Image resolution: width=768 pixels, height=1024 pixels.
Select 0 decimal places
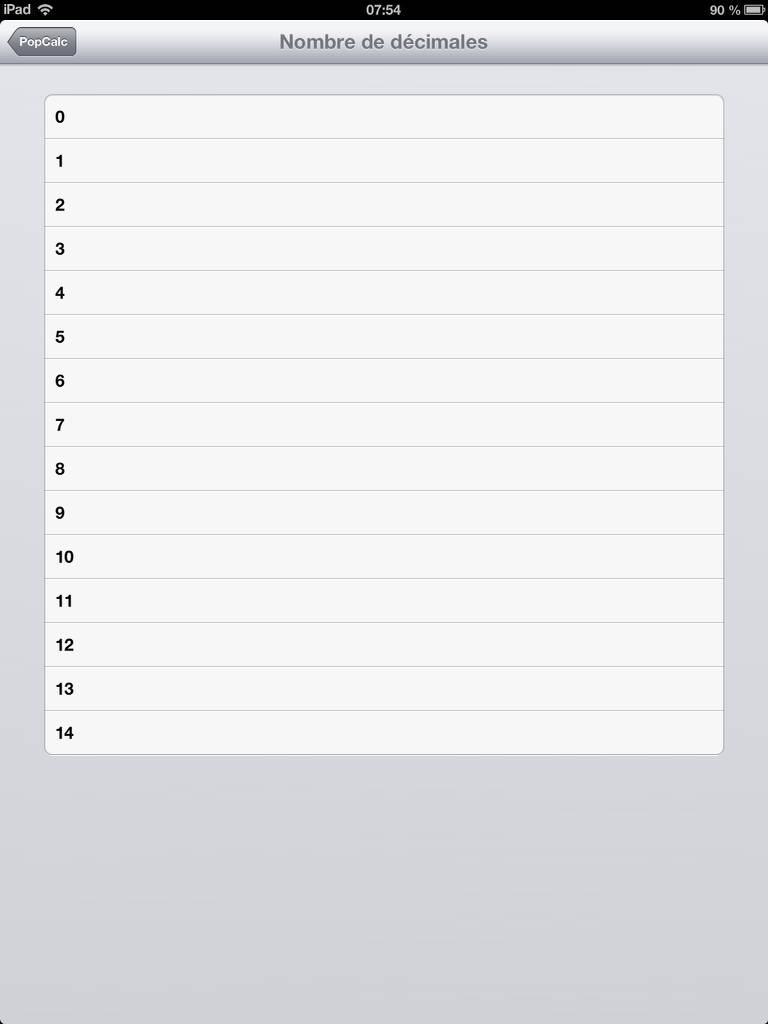click(x=384, y=117)
